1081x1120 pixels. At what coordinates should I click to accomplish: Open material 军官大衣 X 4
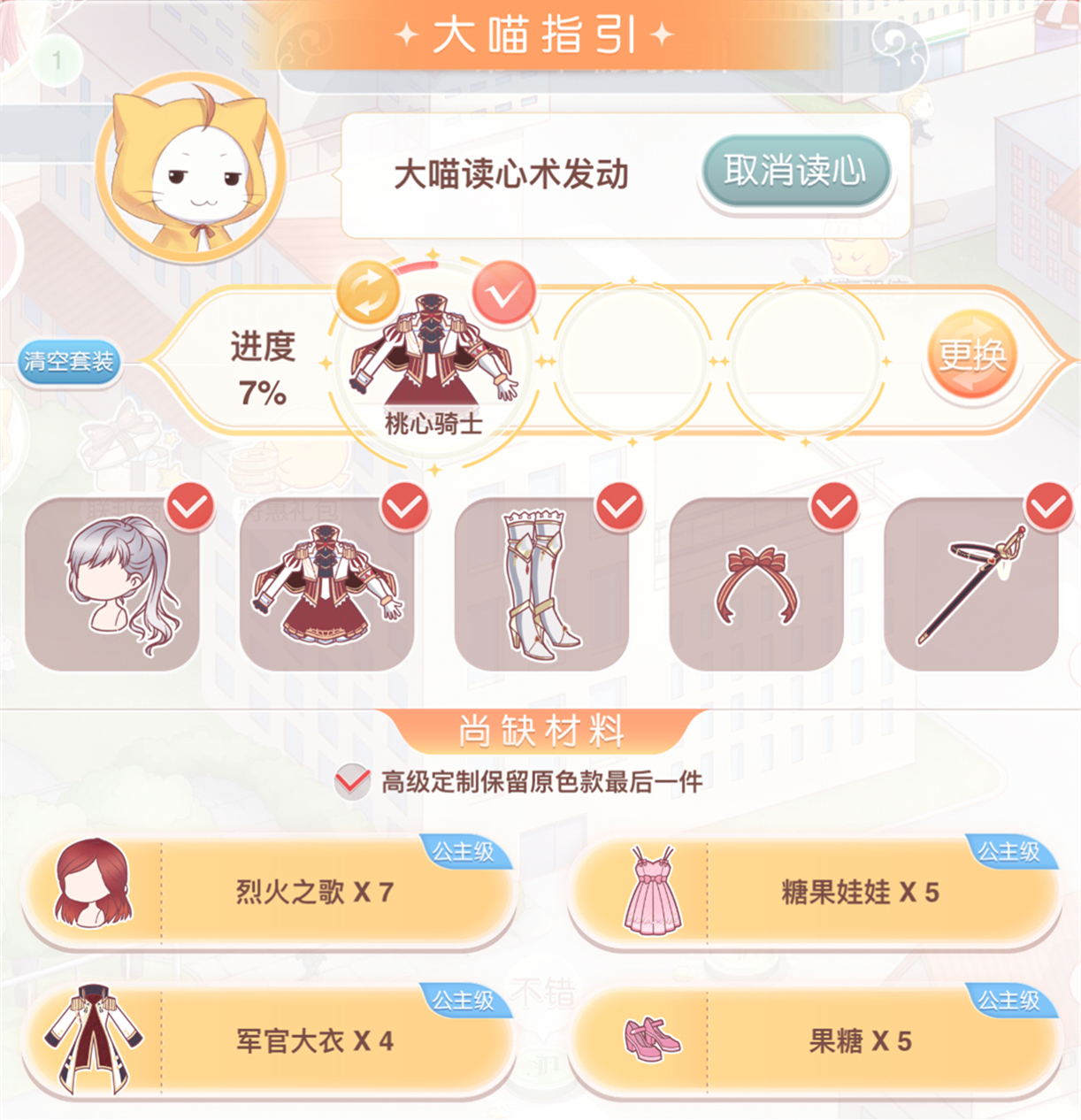pos(269,1040)
